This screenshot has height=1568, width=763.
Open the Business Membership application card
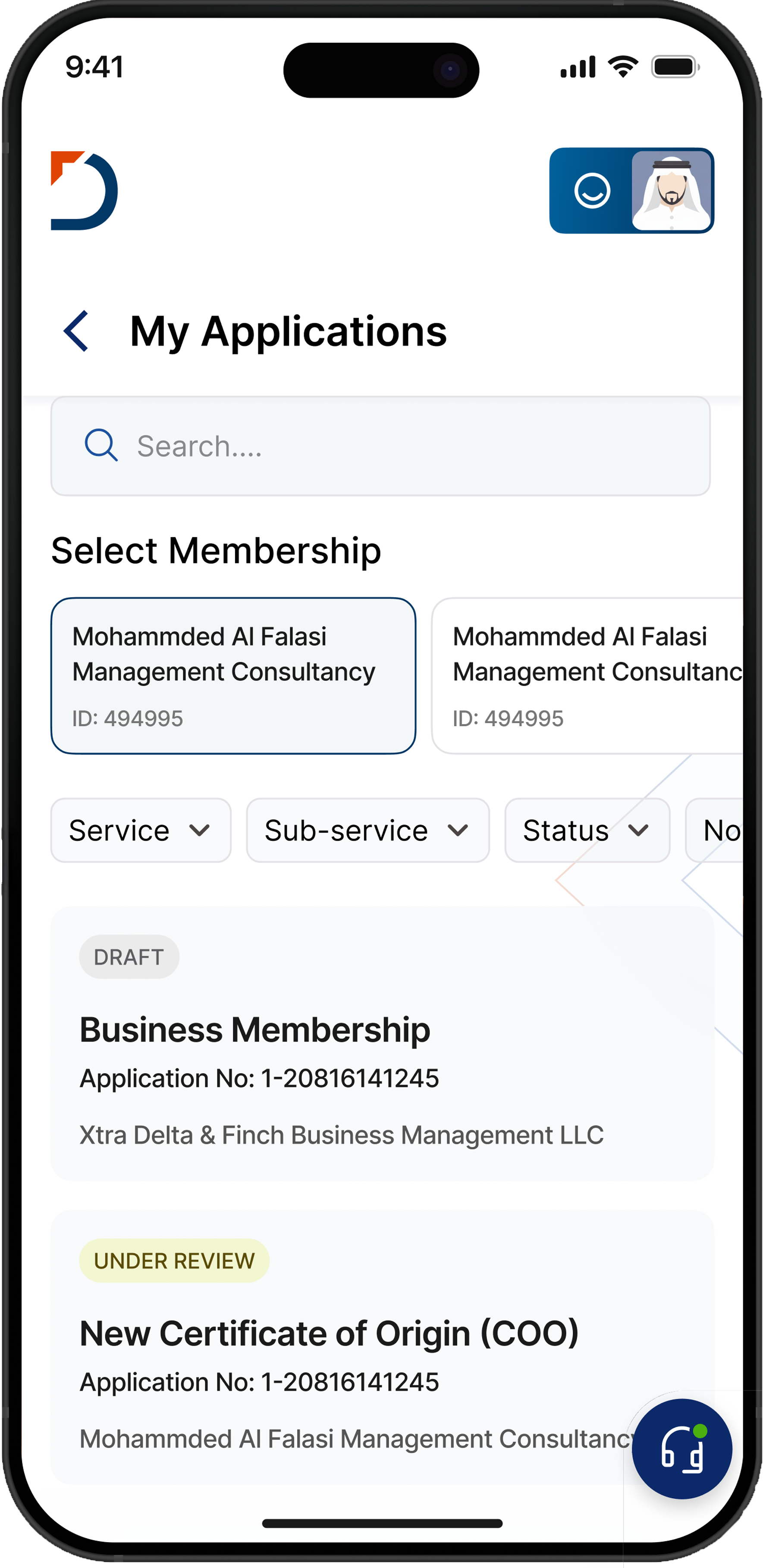[381, 1047]
